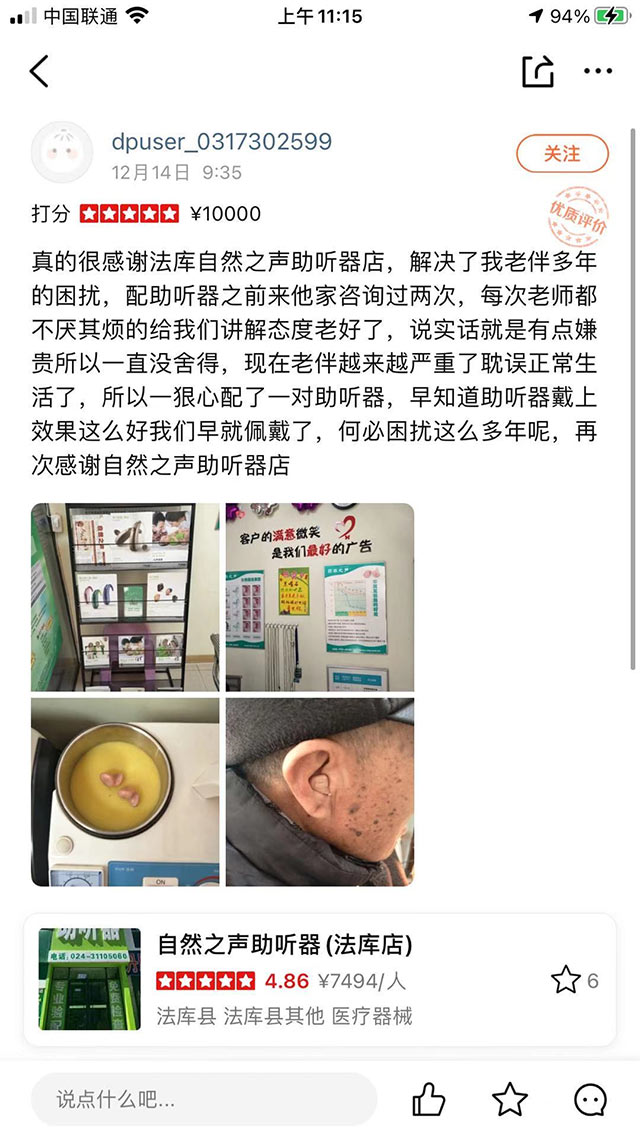Favorite the review with the bottom star
The image size is (640, 1138).
point(510,1100)
